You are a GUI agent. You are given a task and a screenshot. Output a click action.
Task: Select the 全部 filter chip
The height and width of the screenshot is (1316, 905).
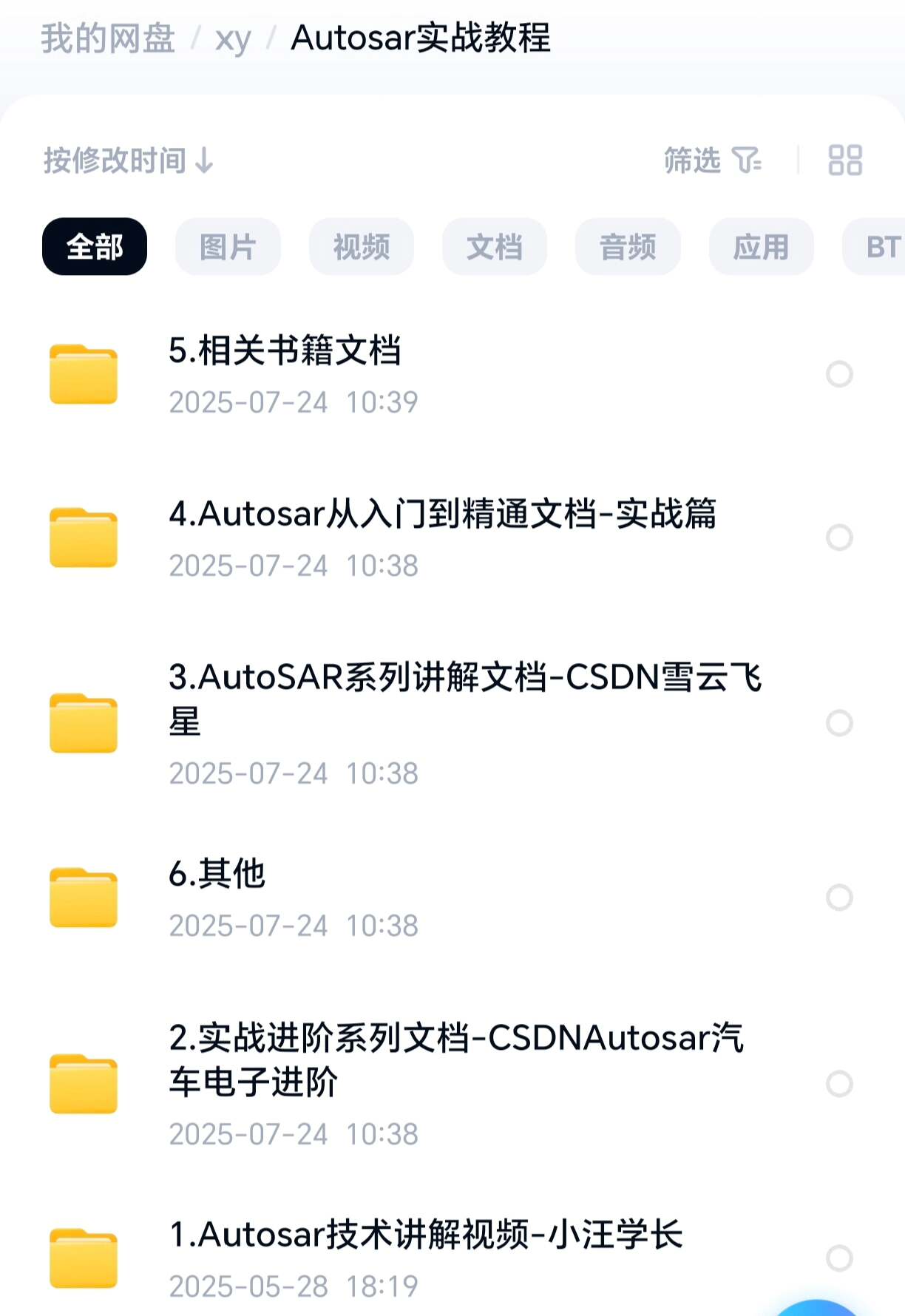(95, 247)
